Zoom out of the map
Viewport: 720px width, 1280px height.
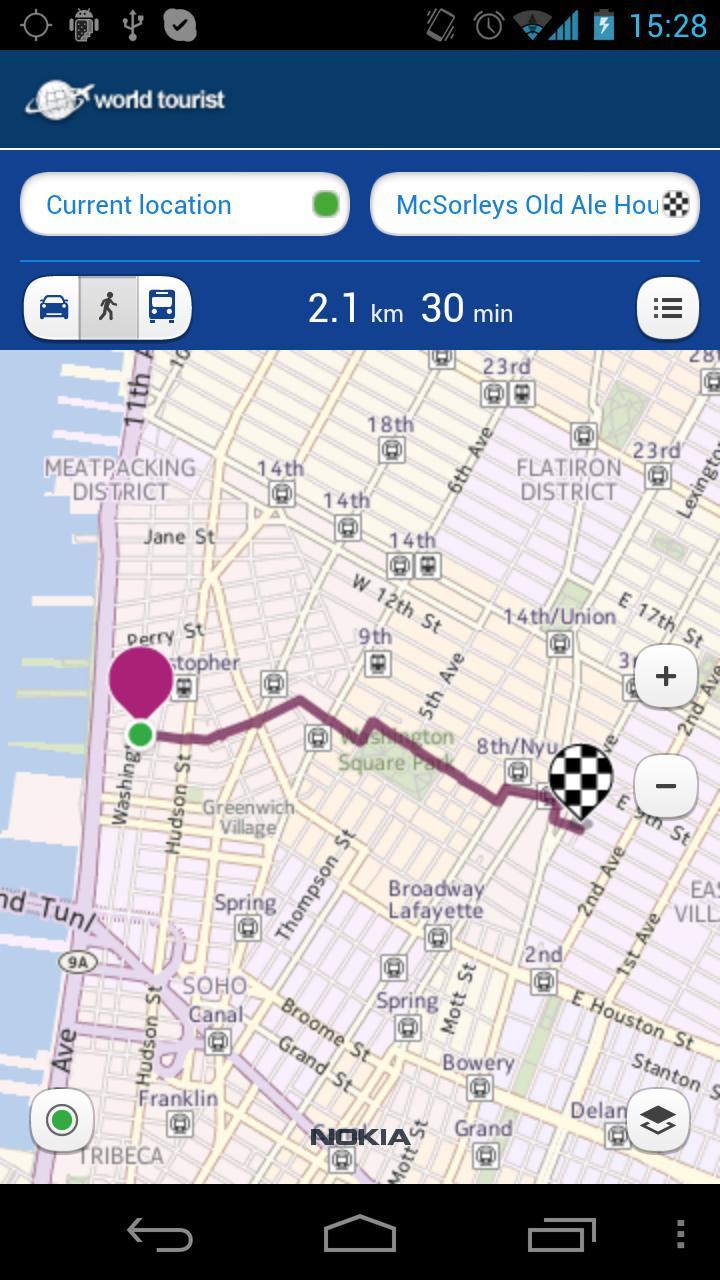[x=665, y=786]
